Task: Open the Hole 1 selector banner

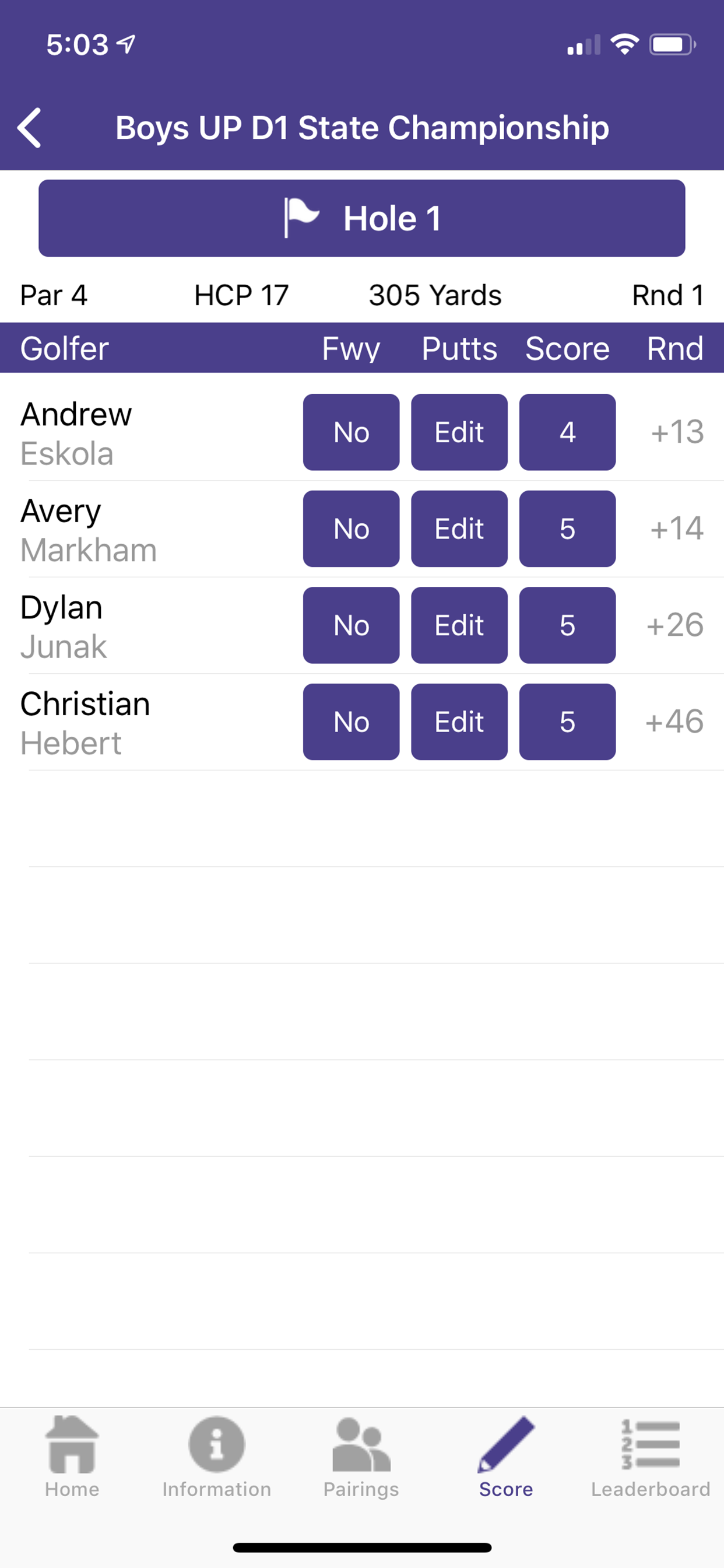Action: 361,218
